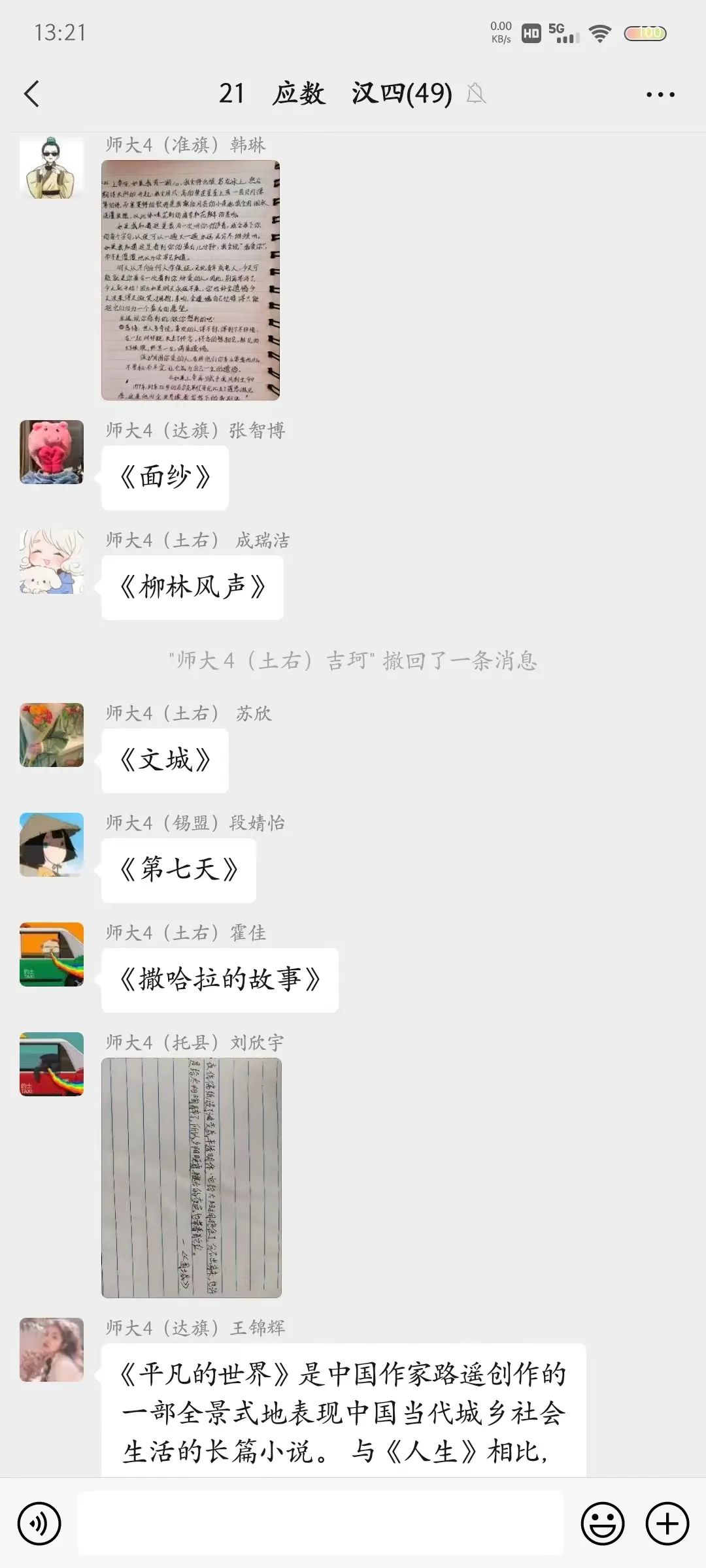Screen dimensions: 706x1568
Task: Open the chat's three-dot menu
Action: coord(660,95)
